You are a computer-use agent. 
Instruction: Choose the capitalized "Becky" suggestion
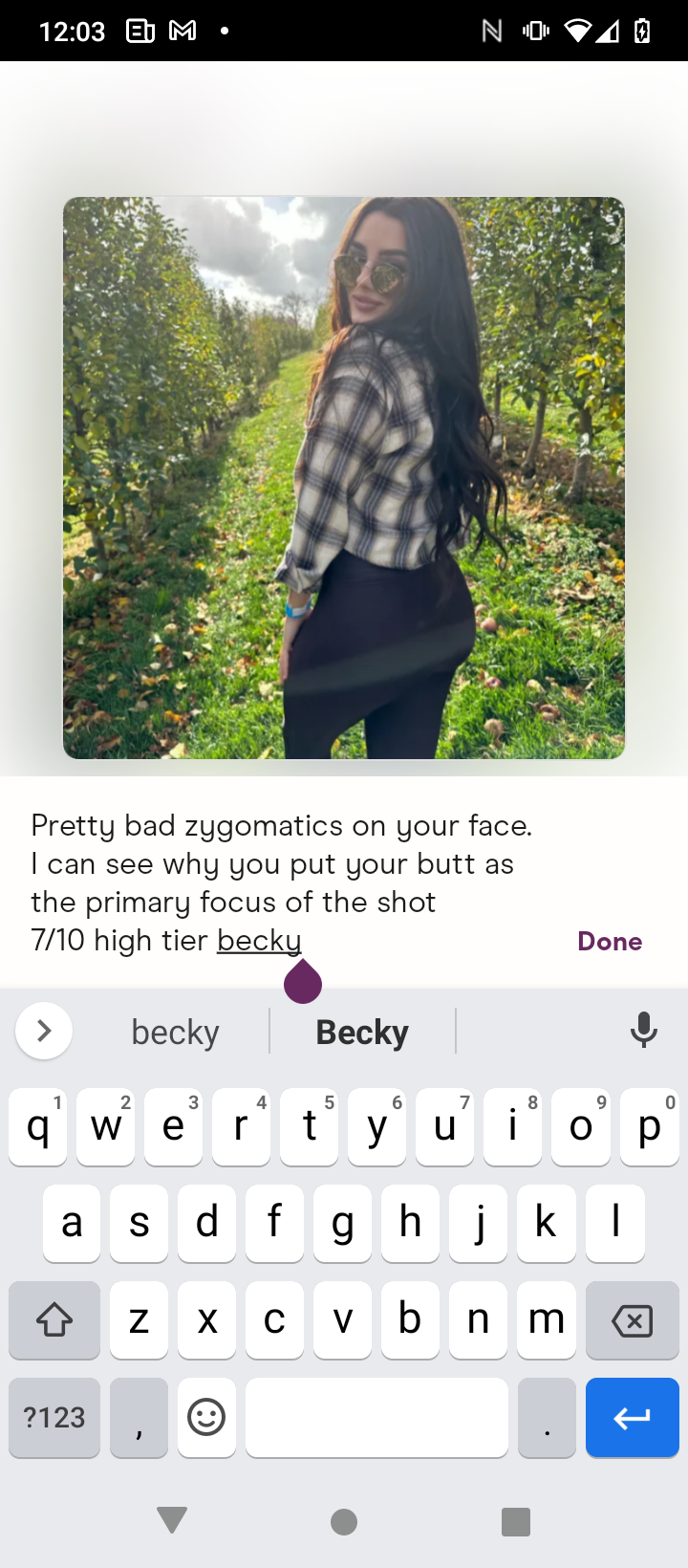click(x=362, y=1033)
